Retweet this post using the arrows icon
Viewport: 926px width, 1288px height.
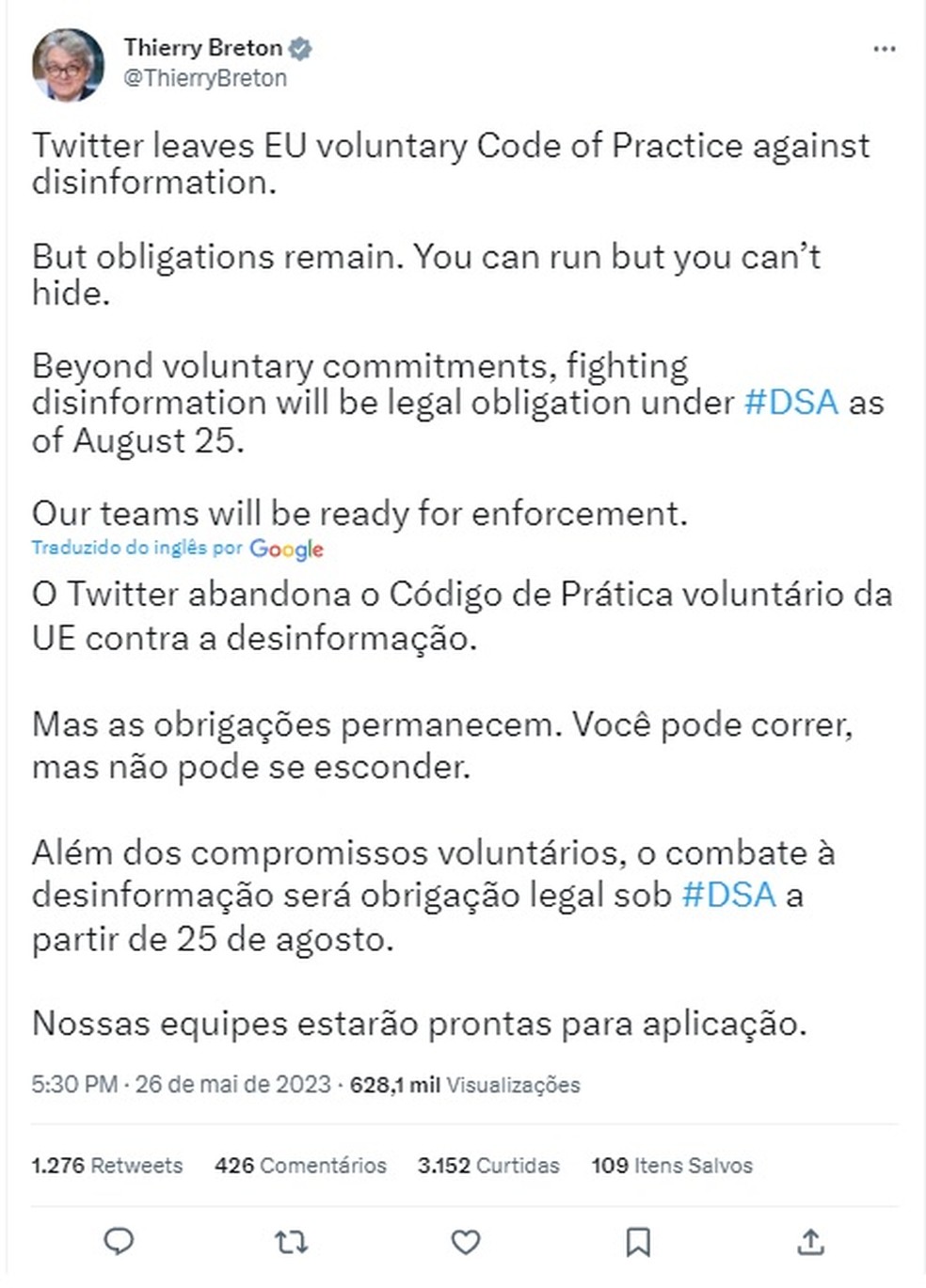(291, 1243)
